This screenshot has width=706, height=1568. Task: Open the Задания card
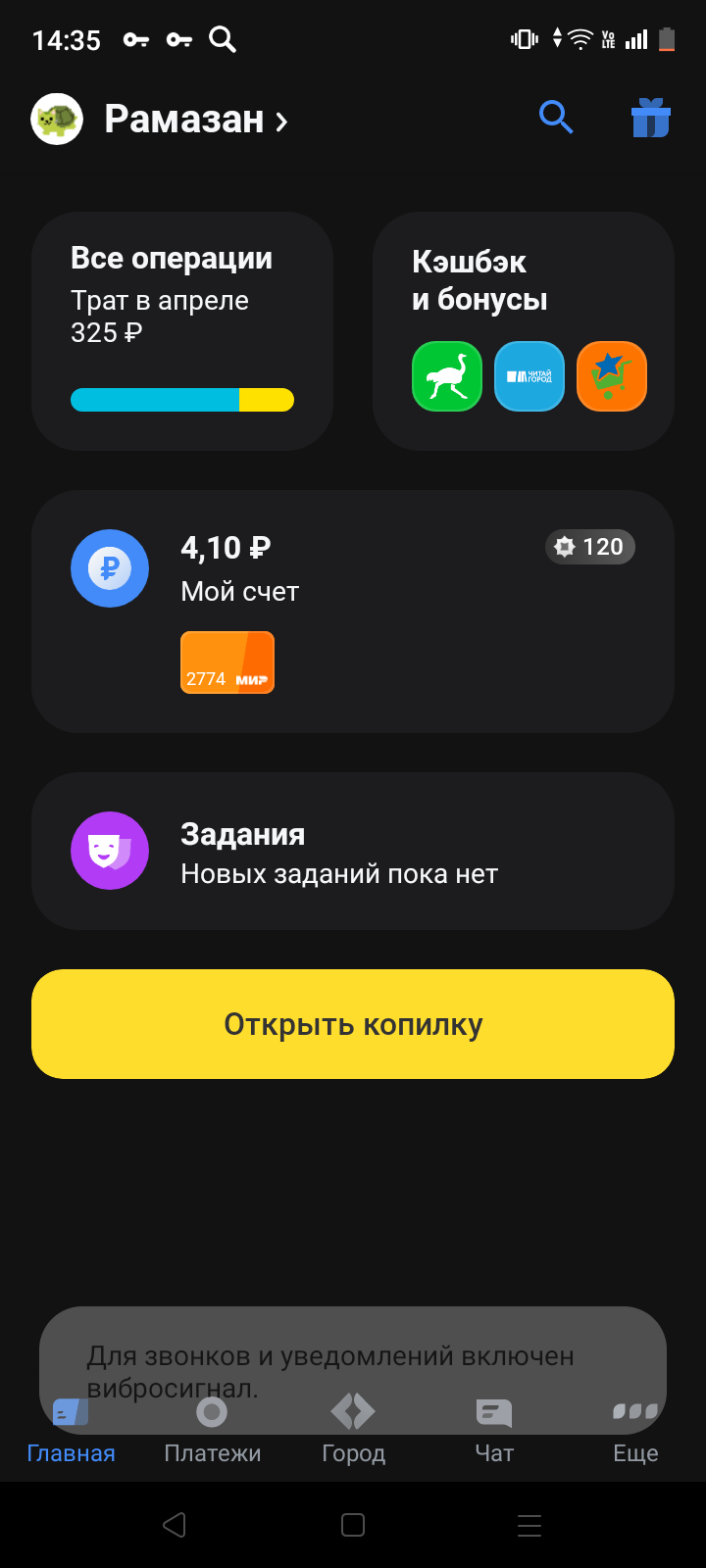click(x=353, y=851)
